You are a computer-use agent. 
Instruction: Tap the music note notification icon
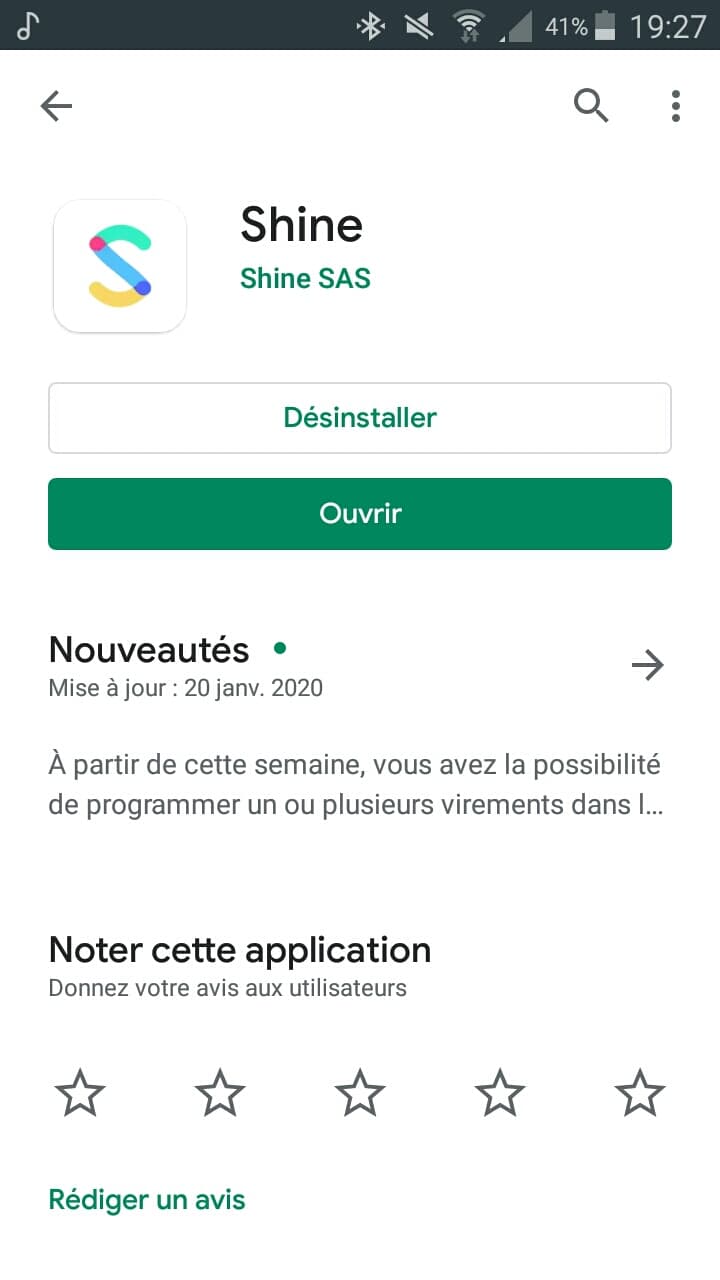[25, 25]
